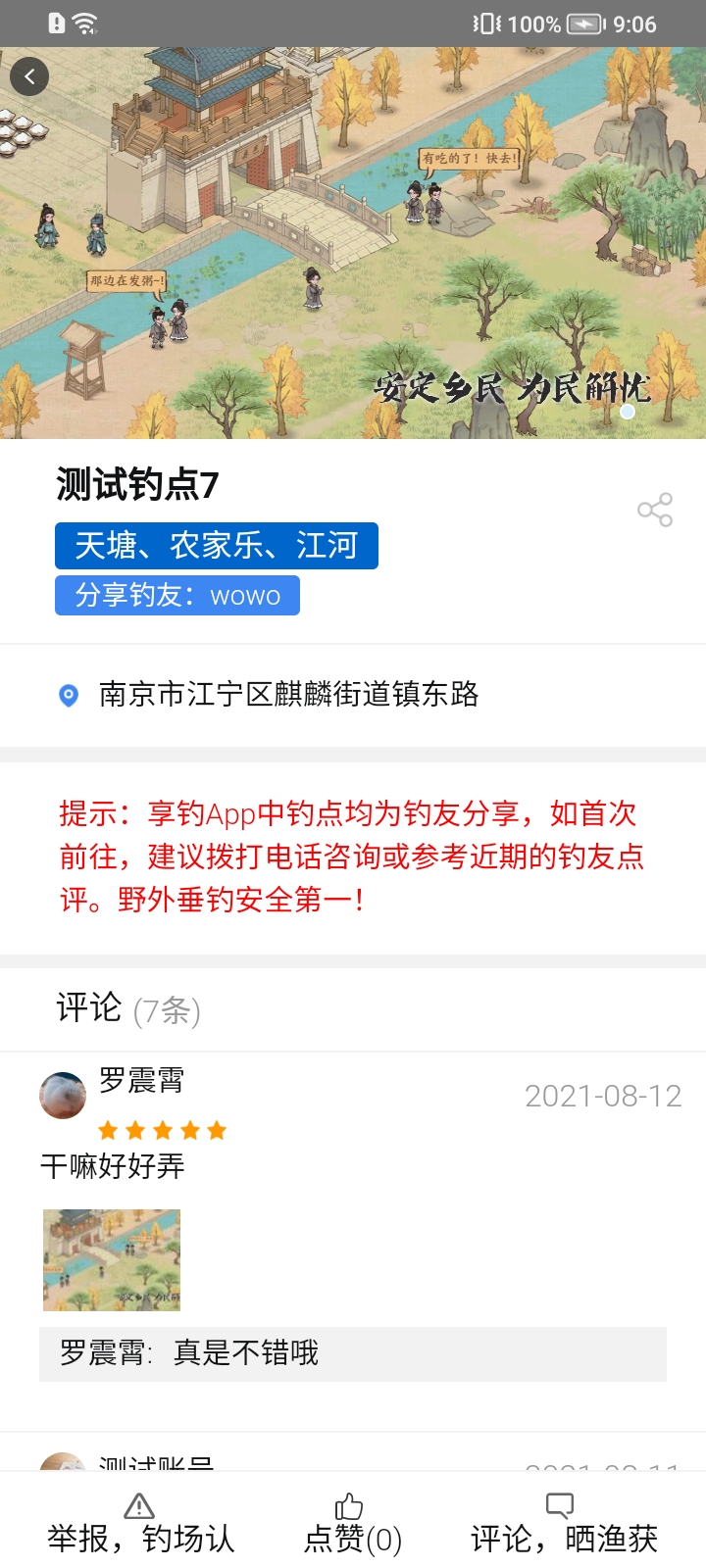
Task: Share this fishing spot
Action: click(x=654, y=510)
